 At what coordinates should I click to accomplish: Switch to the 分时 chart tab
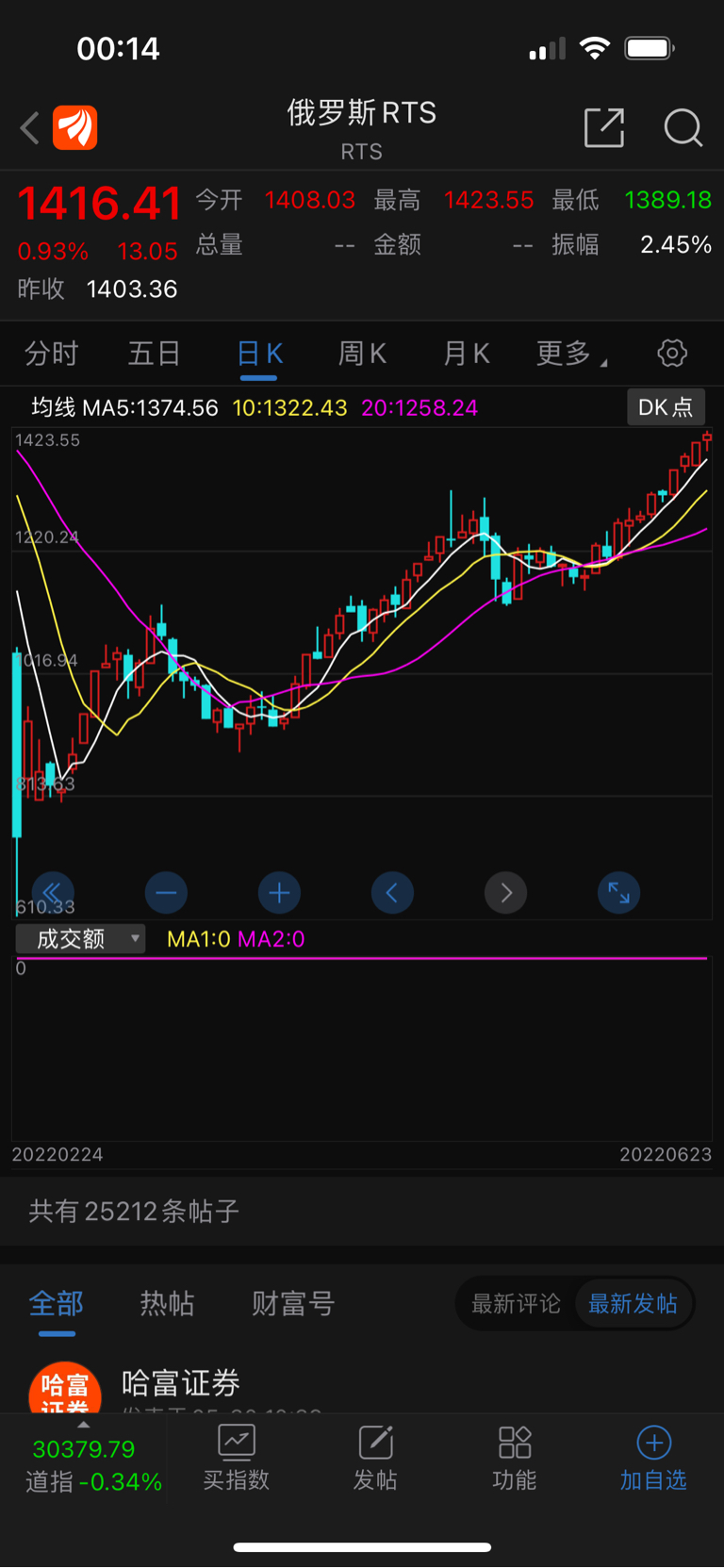tap(51, 354)
